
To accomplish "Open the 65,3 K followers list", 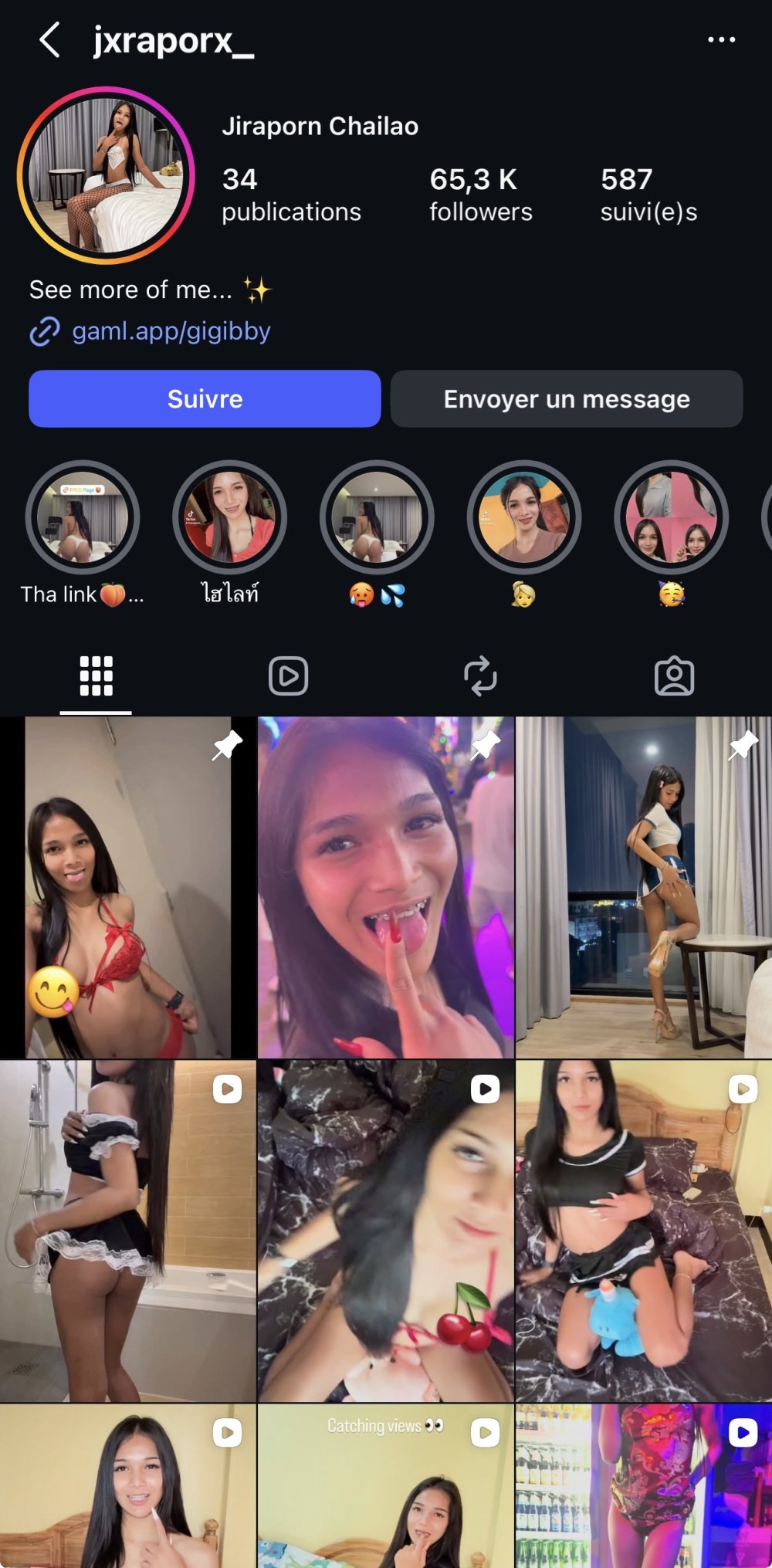I will point(480,195).
